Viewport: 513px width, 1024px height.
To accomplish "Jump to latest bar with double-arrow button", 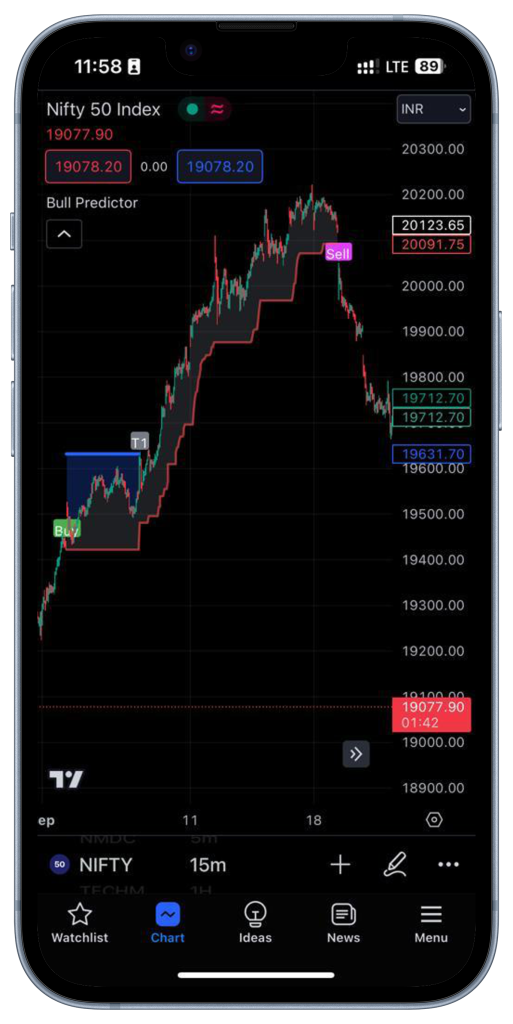I will pos(356,754).
